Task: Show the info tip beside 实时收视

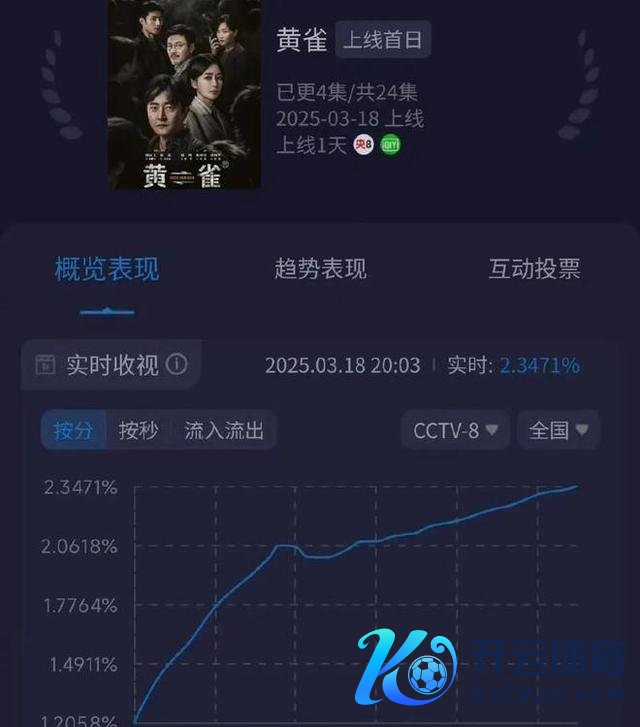Action: (177, 365)
